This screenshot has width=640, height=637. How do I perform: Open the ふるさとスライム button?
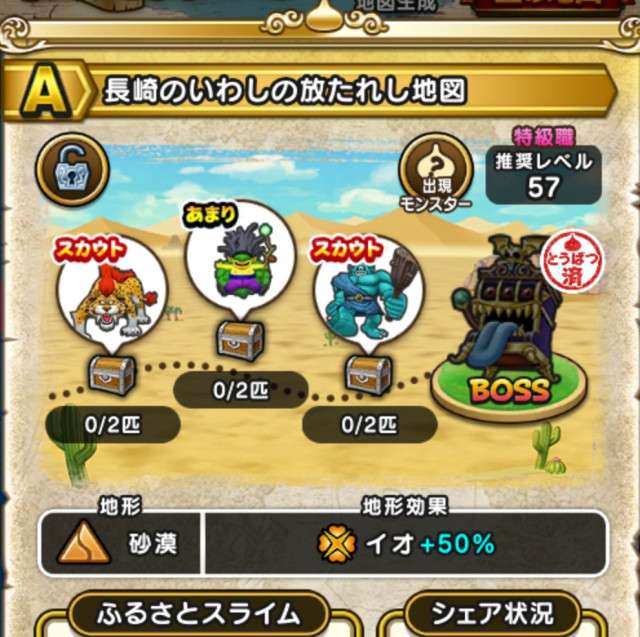click(x=198, y=611)
